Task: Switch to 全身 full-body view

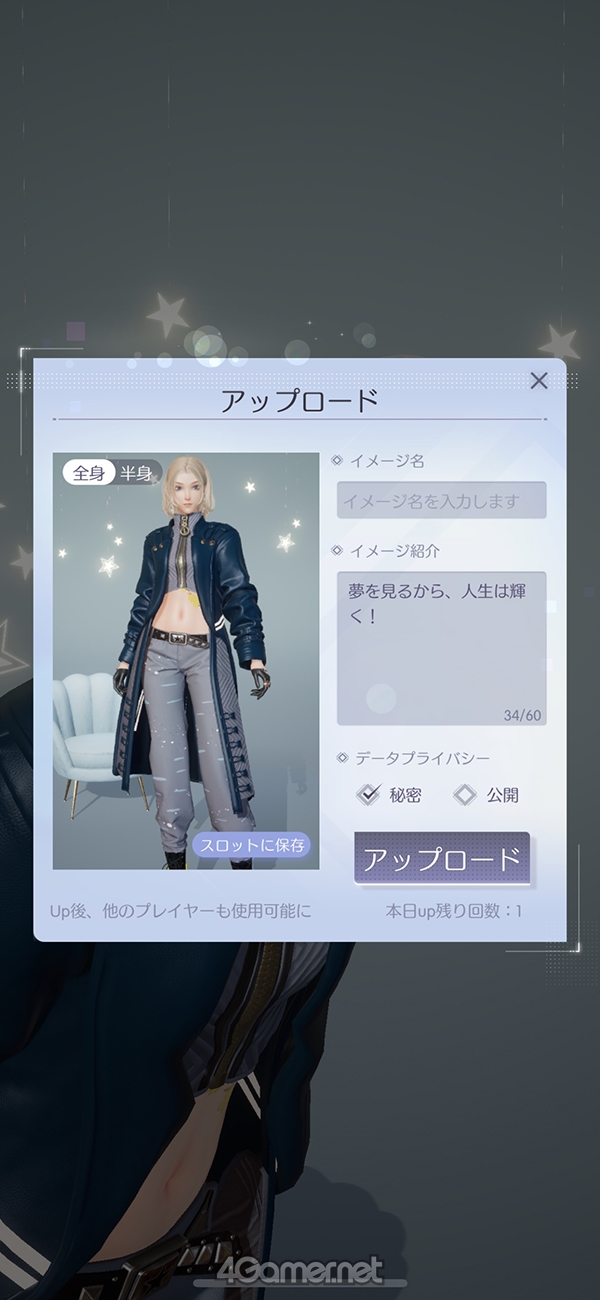Action: 89,473
